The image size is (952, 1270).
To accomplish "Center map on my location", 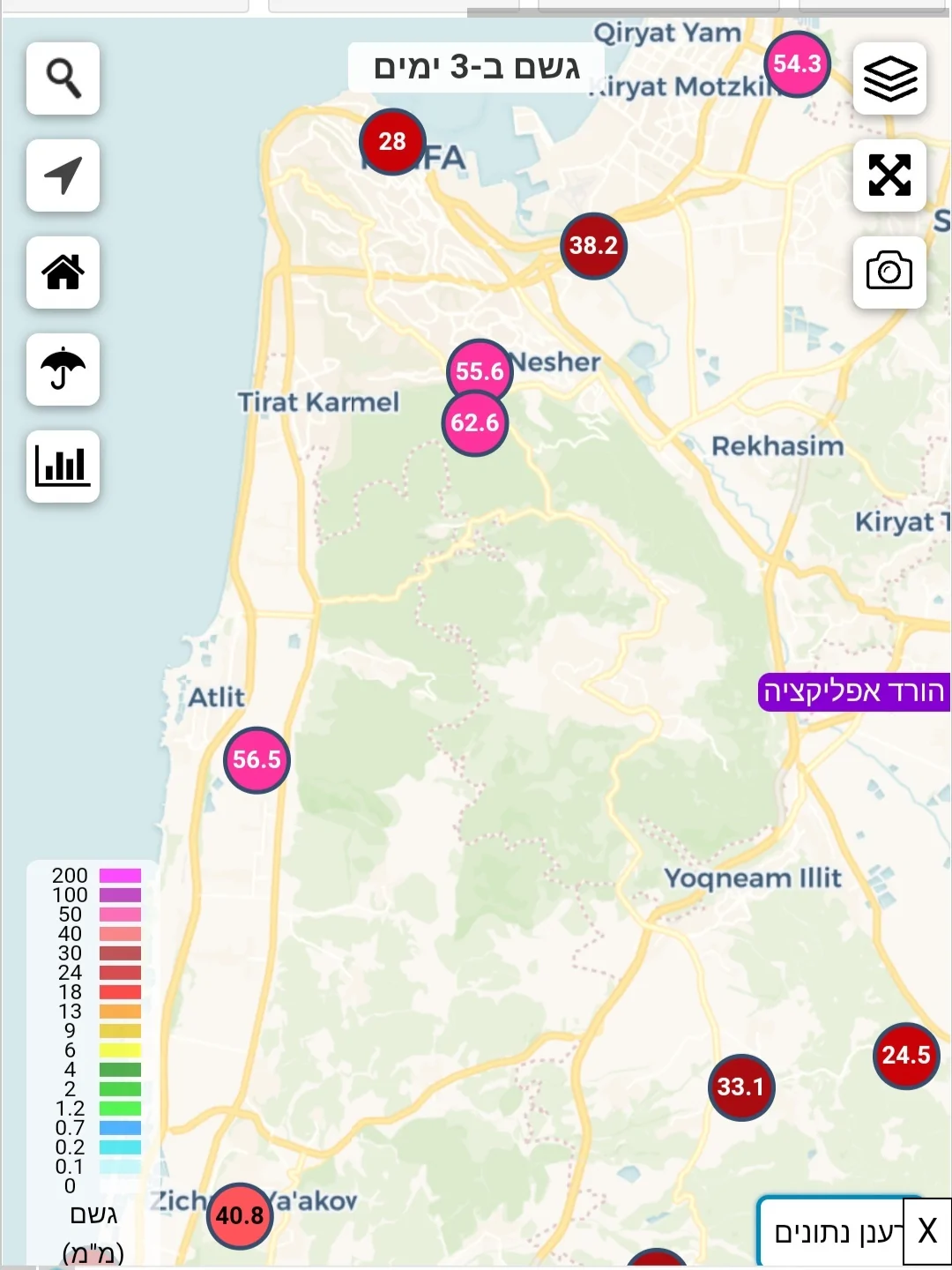I will pos(63,176).
